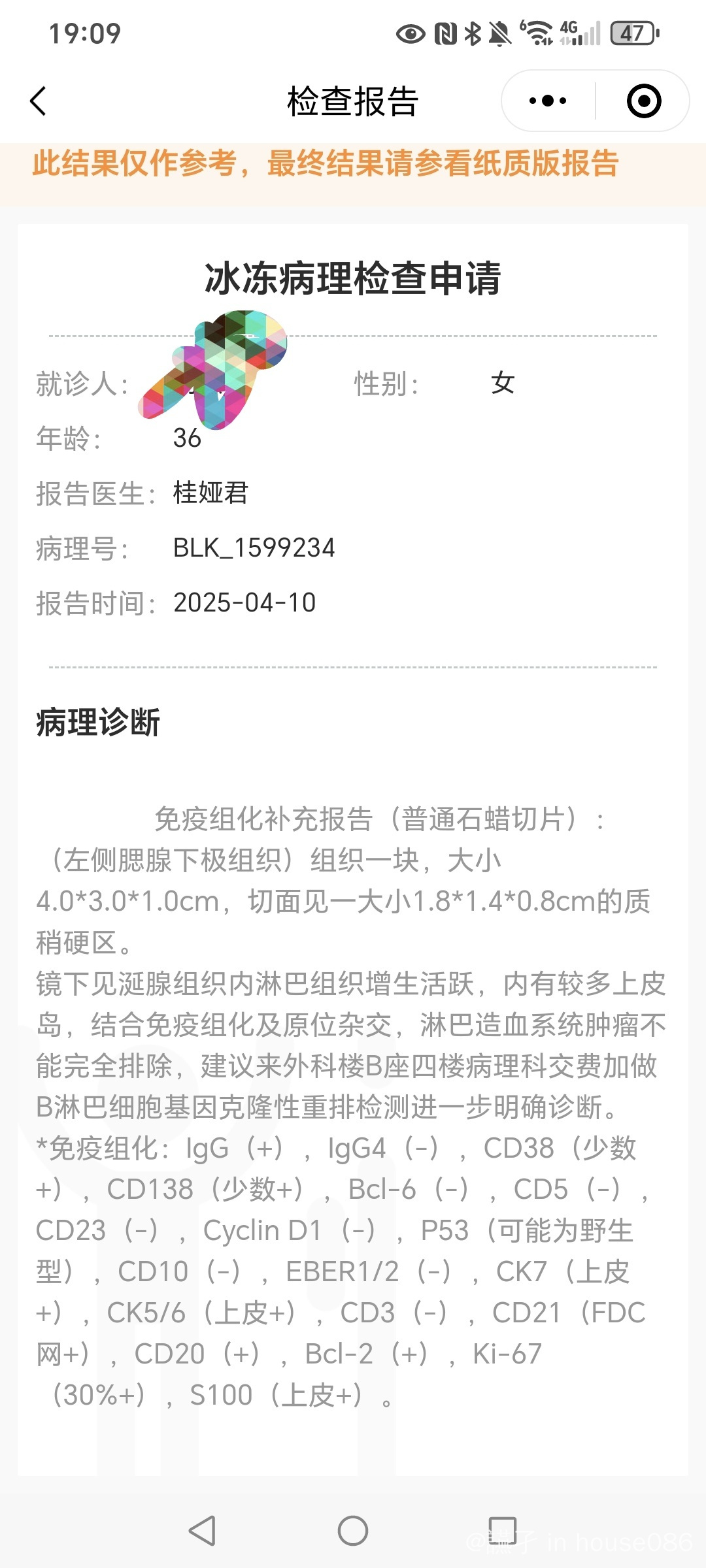Go back from the 检查报告 page
The height and width of the screenshot is (1568, 706).
(x=38, y=101)
